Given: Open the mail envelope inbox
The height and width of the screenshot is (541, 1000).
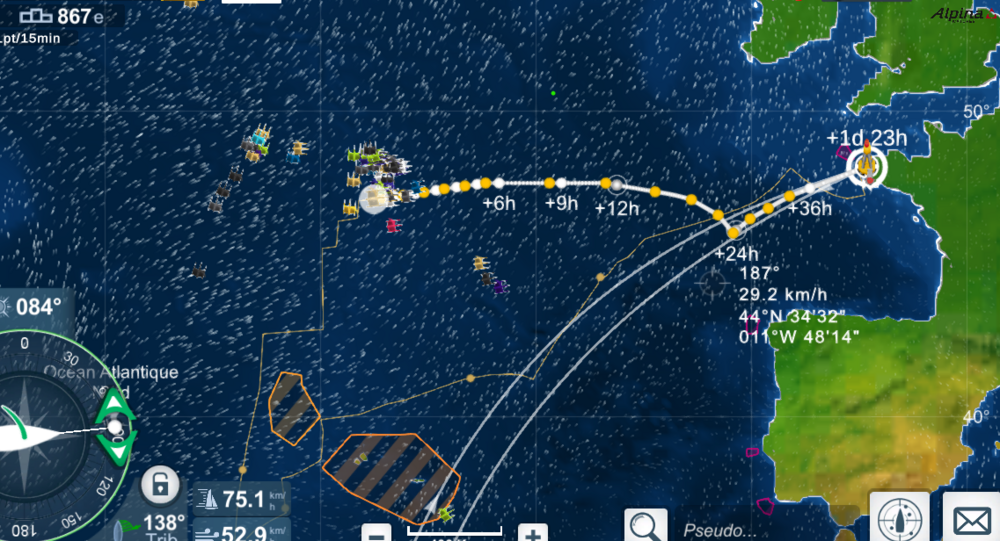Looking at the screenshot, I should 971,519.
